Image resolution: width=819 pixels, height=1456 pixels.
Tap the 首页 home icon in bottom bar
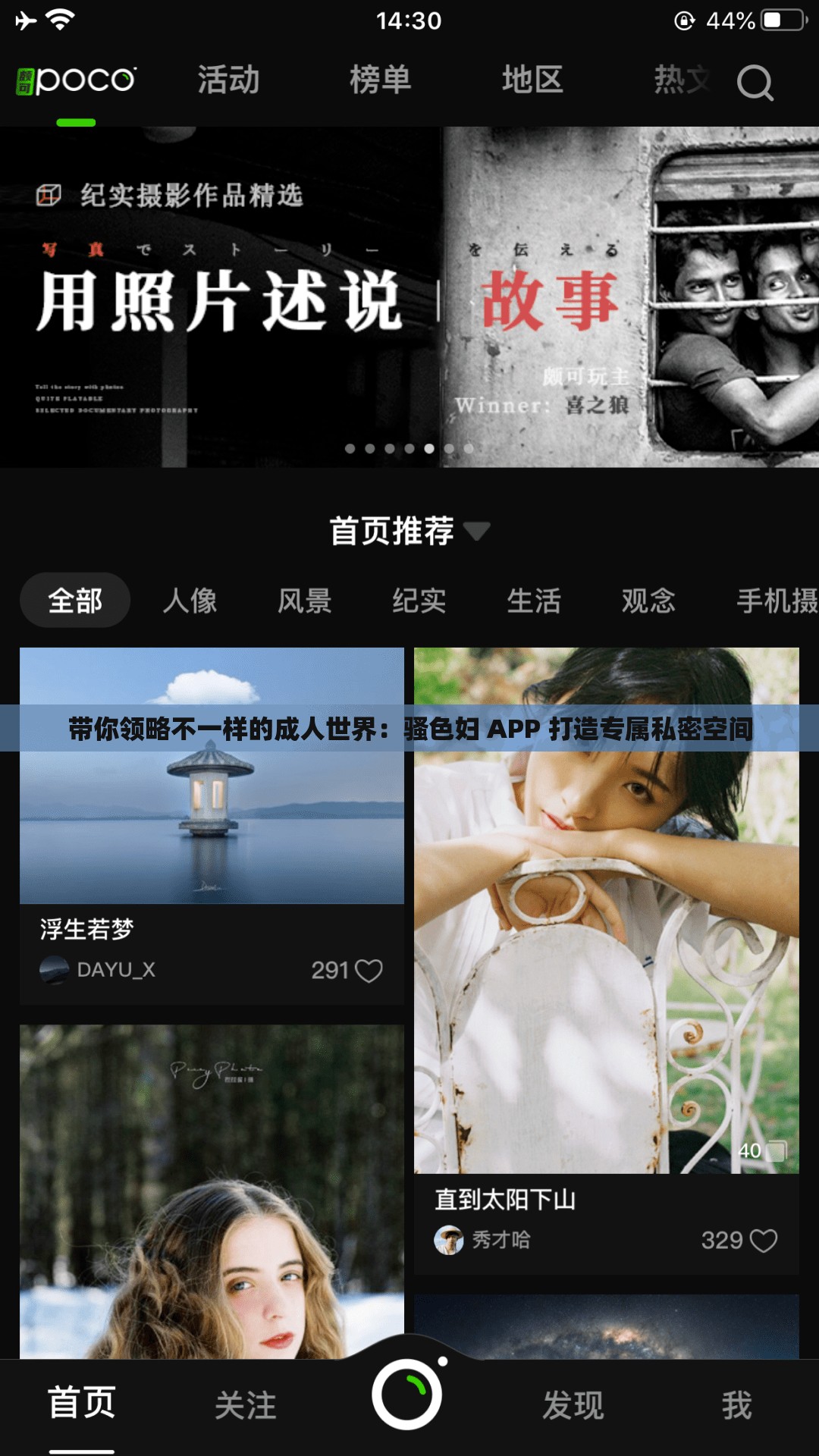pyautogui.click(x=80, y=1407)
